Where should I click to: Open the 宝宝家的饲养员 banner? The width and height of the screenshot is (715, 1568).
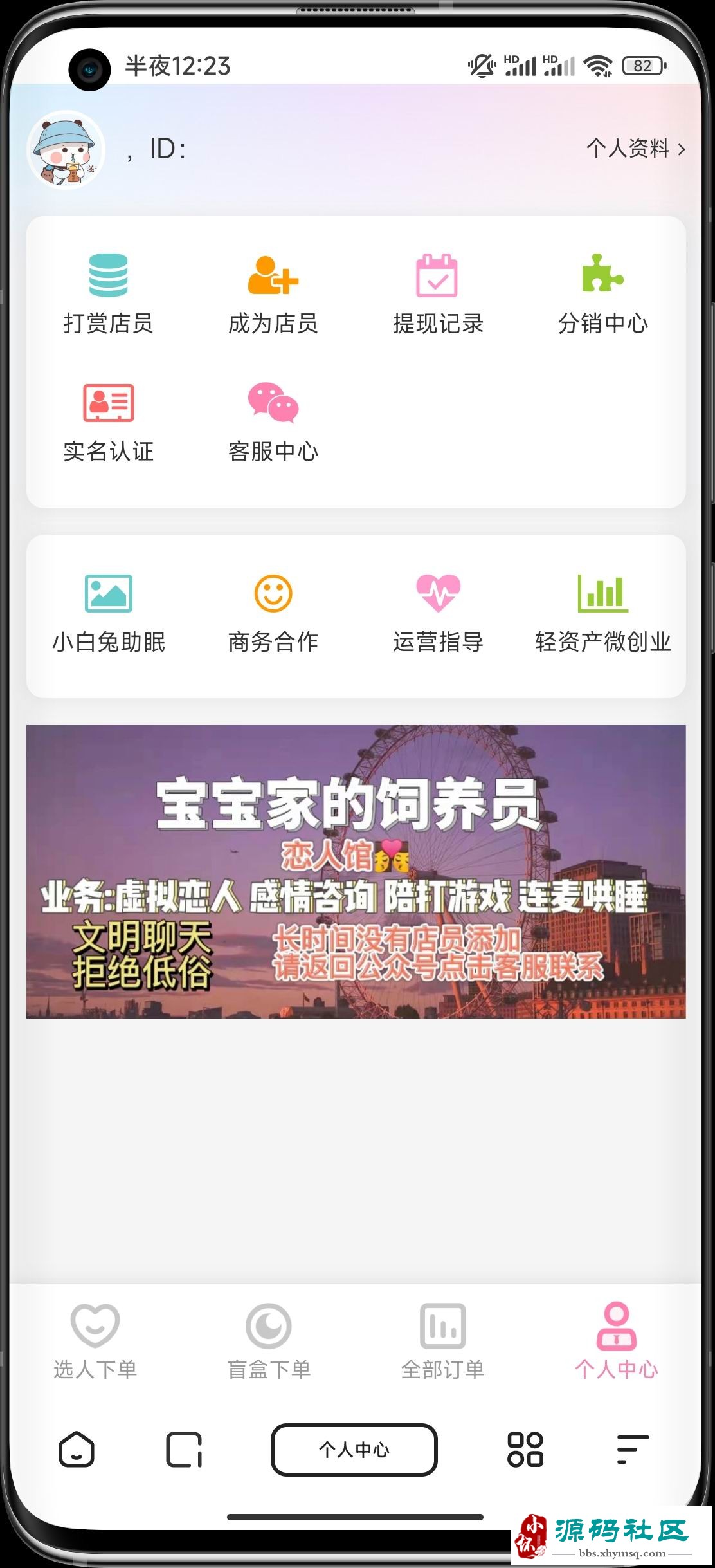point(356,871)
